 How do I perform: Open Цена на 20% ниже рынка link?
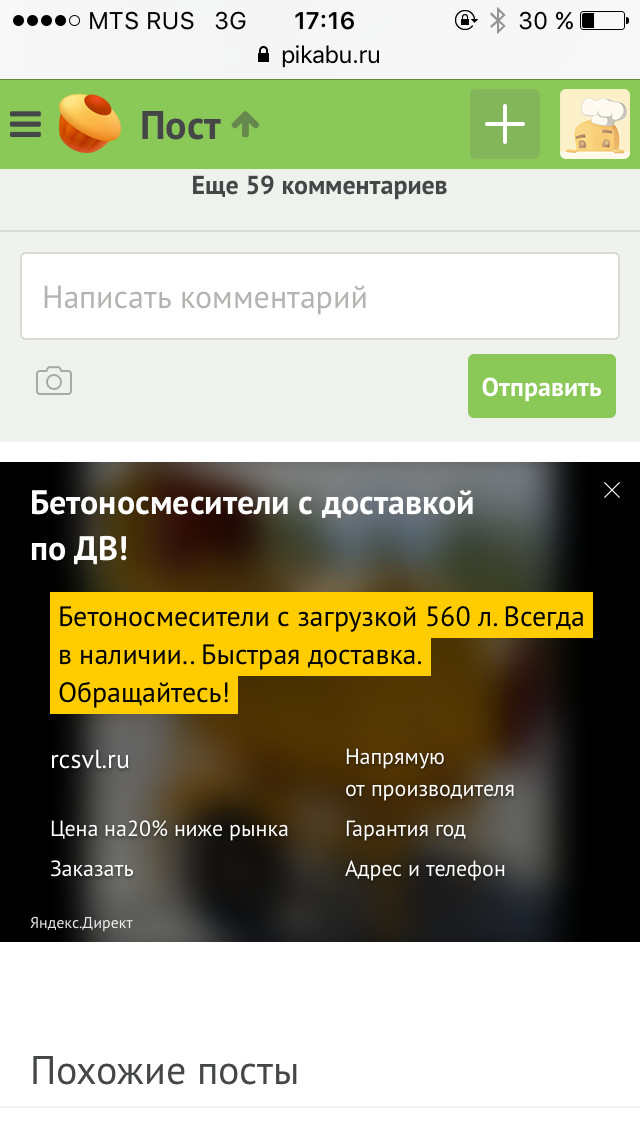point(169,829)
